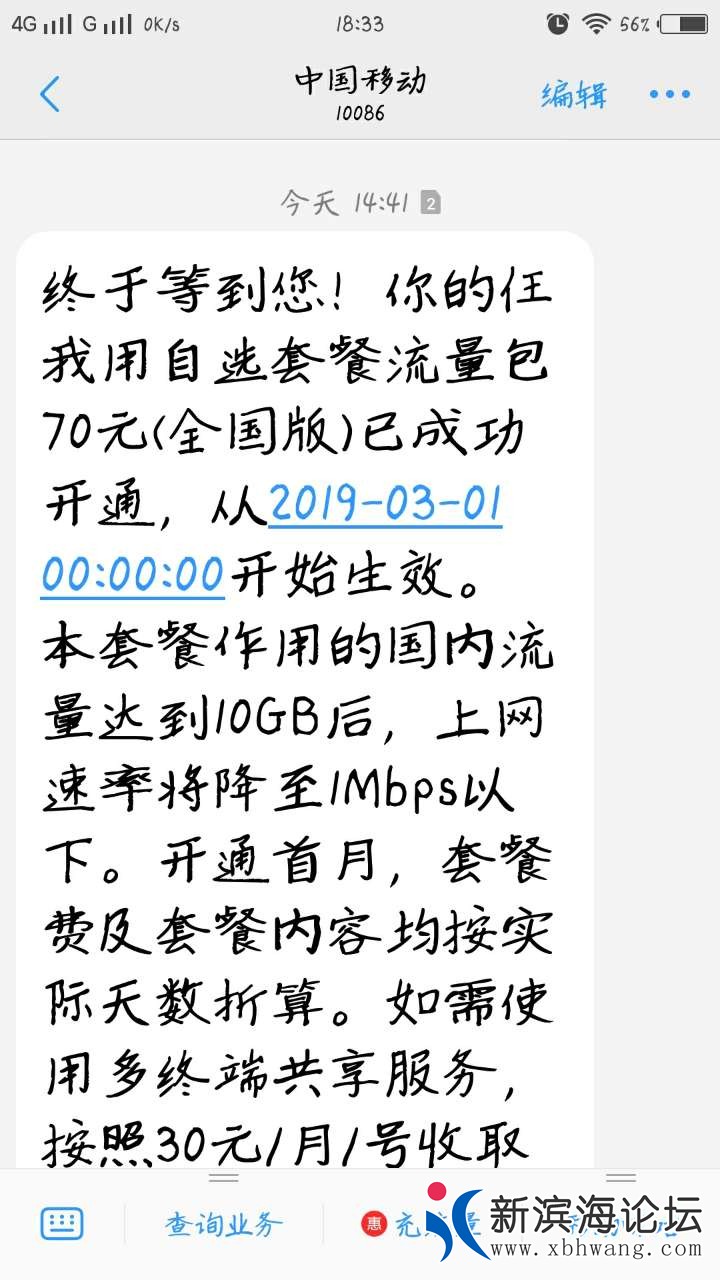Switch to the keyboard input

point(62,1223)
